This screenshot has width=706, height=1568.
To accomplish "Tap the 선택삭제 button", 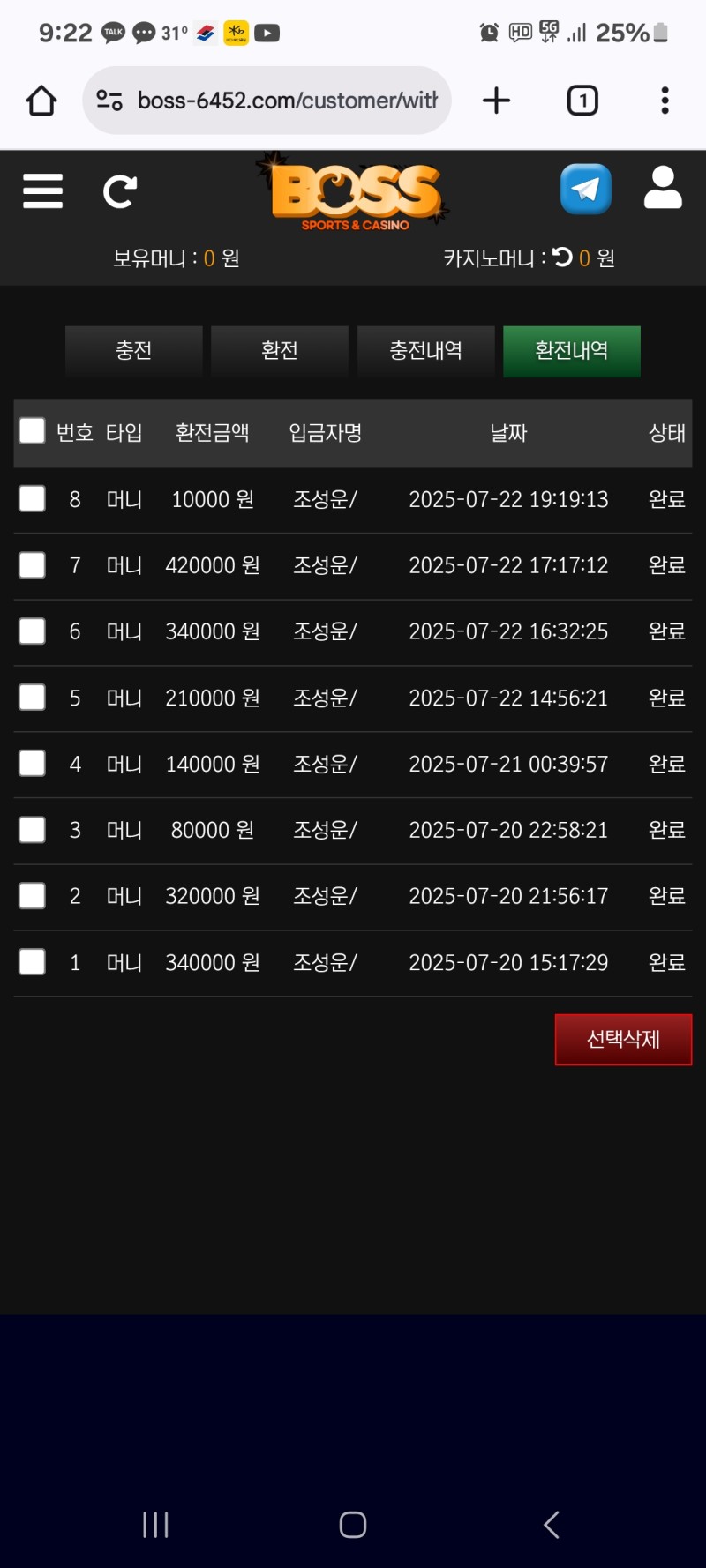I will pyautogui.click(x=623, y=1040).
